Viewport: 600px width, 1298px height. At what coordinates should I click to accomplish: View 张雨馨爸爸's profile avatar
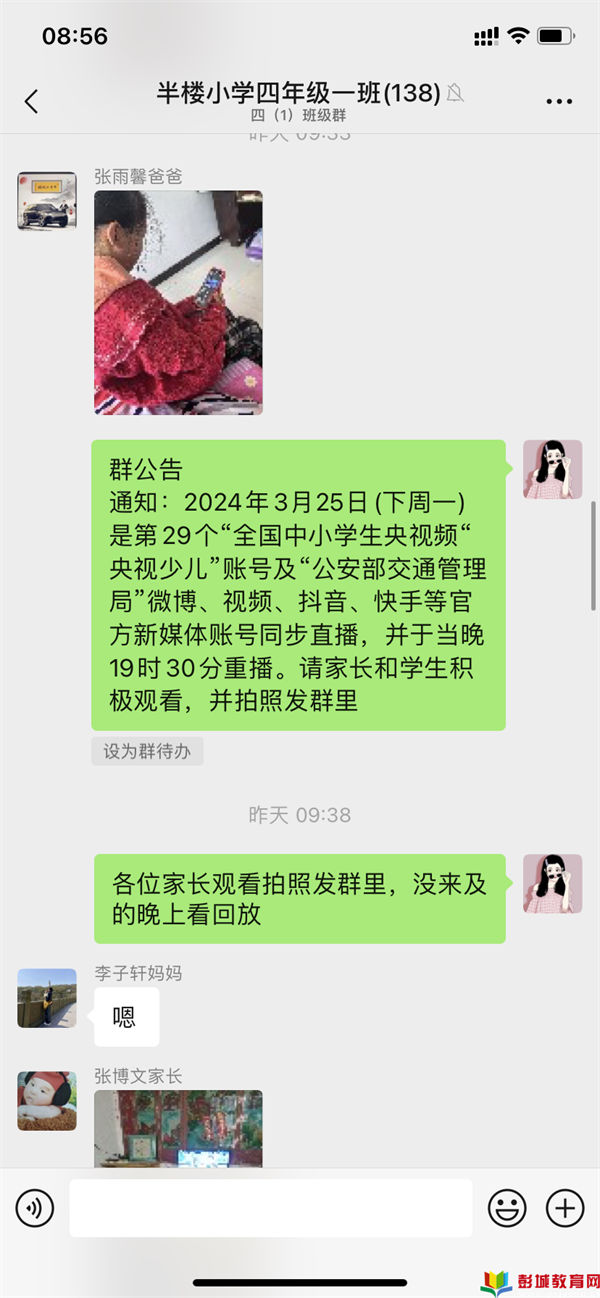pyautogui.click(x=47, y=201)
